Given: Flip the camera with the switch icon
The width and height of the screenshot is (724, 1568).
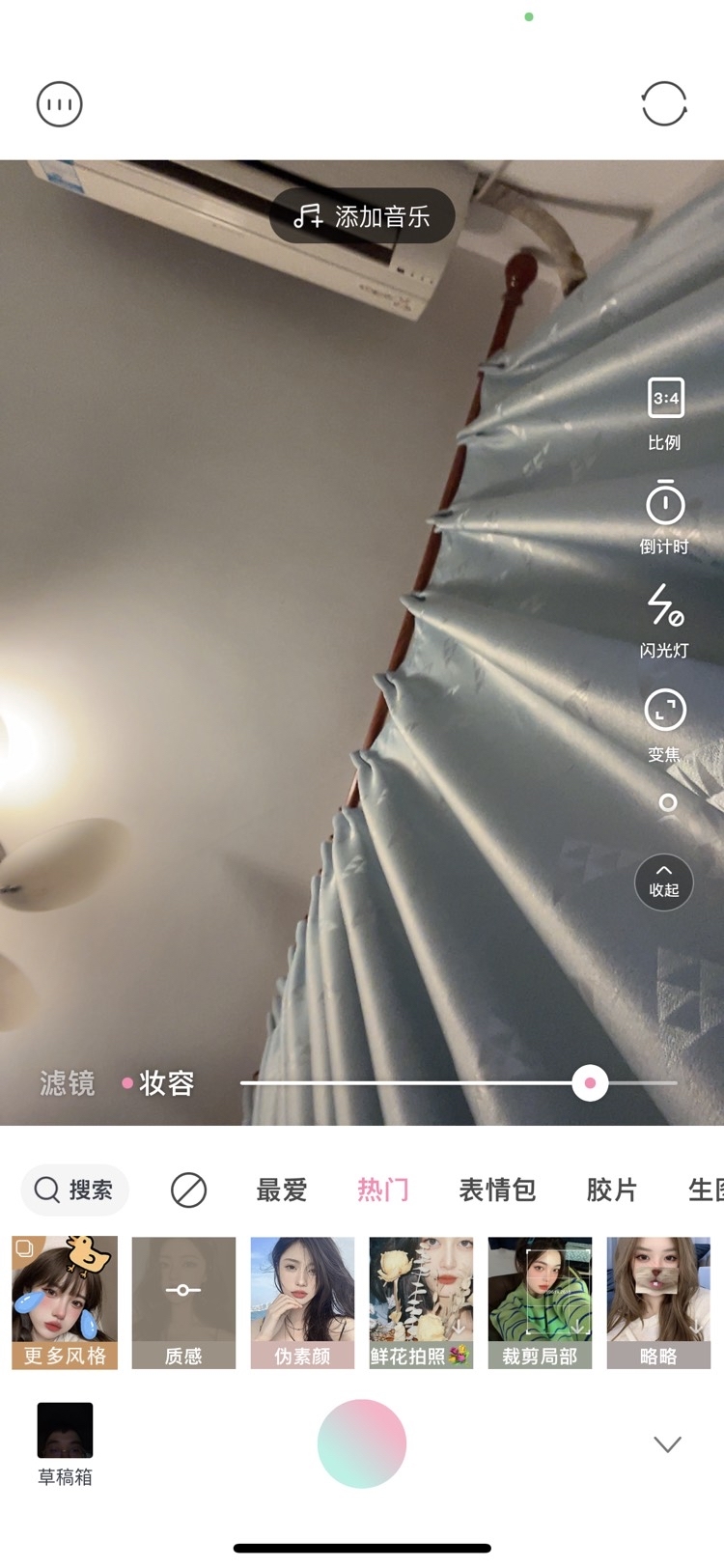Looking at the screenshot, I should pos(664,104).
